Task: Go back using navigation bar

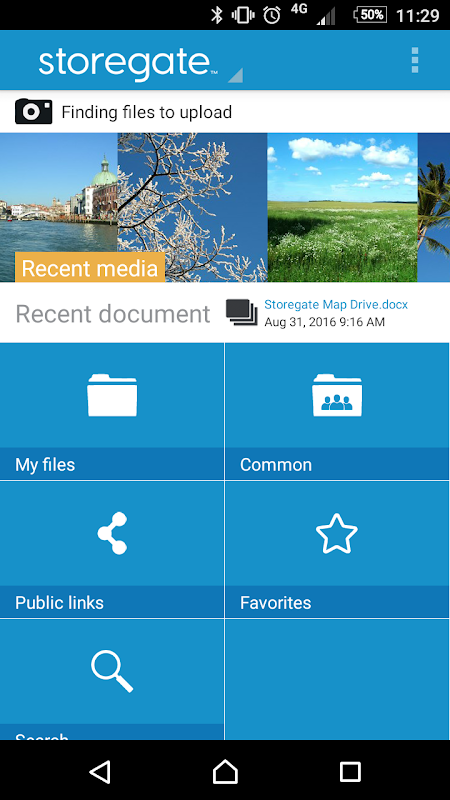Action: (100, 771)
